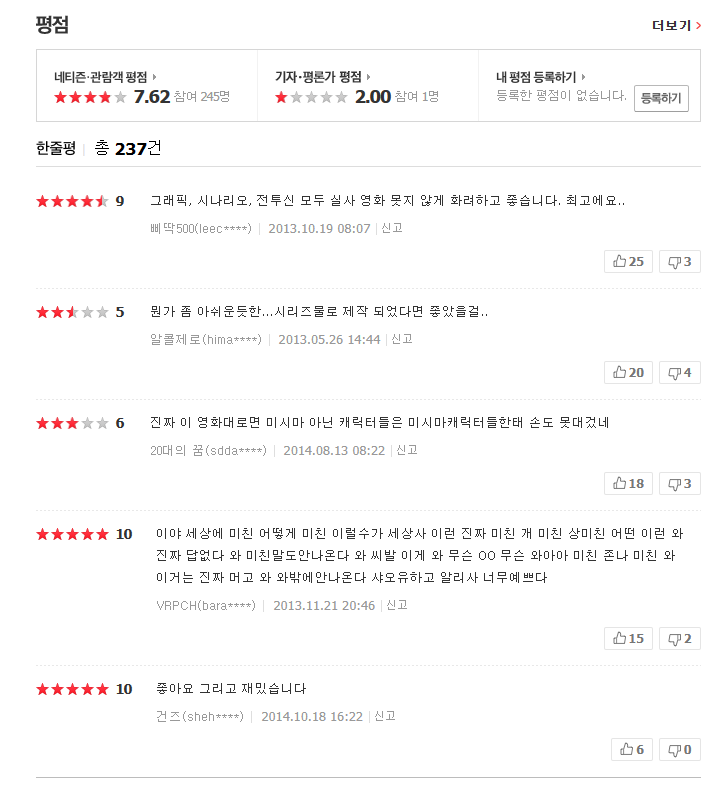Open 네티즌·관람객 평점 details
The image size is (716, 792).
(104, 76)
